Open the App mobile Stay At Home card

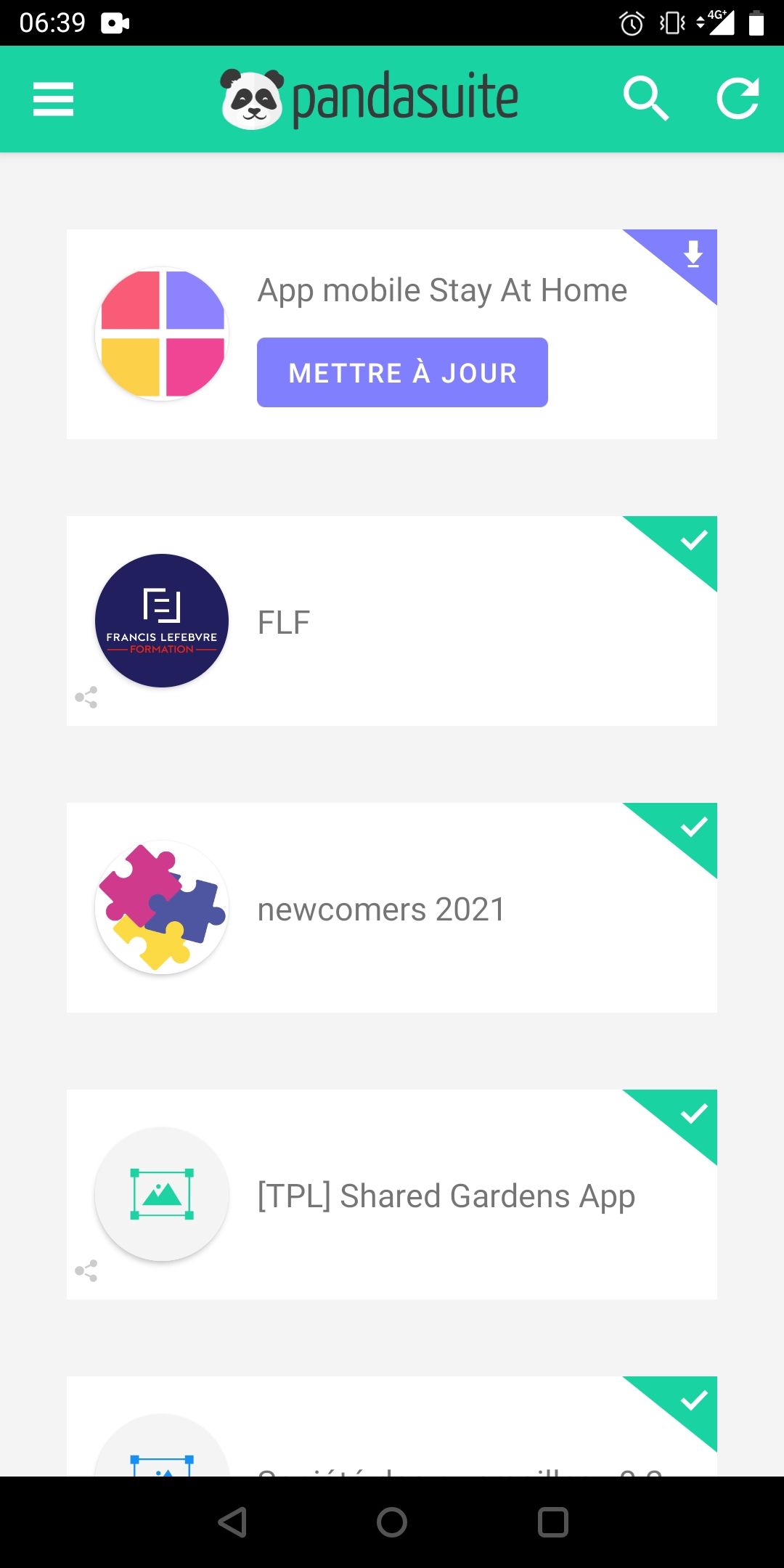click(x=441, y=290)
